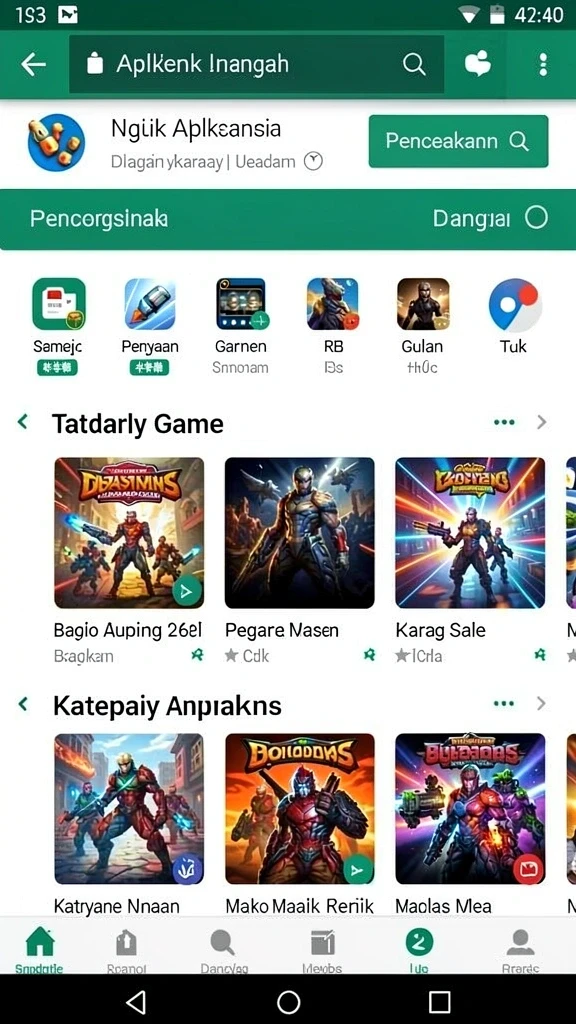The height and width of the screenshot is (1024, 576).
Task: Open the three-dot overflow menu
Action: click(x=543, y=65)
